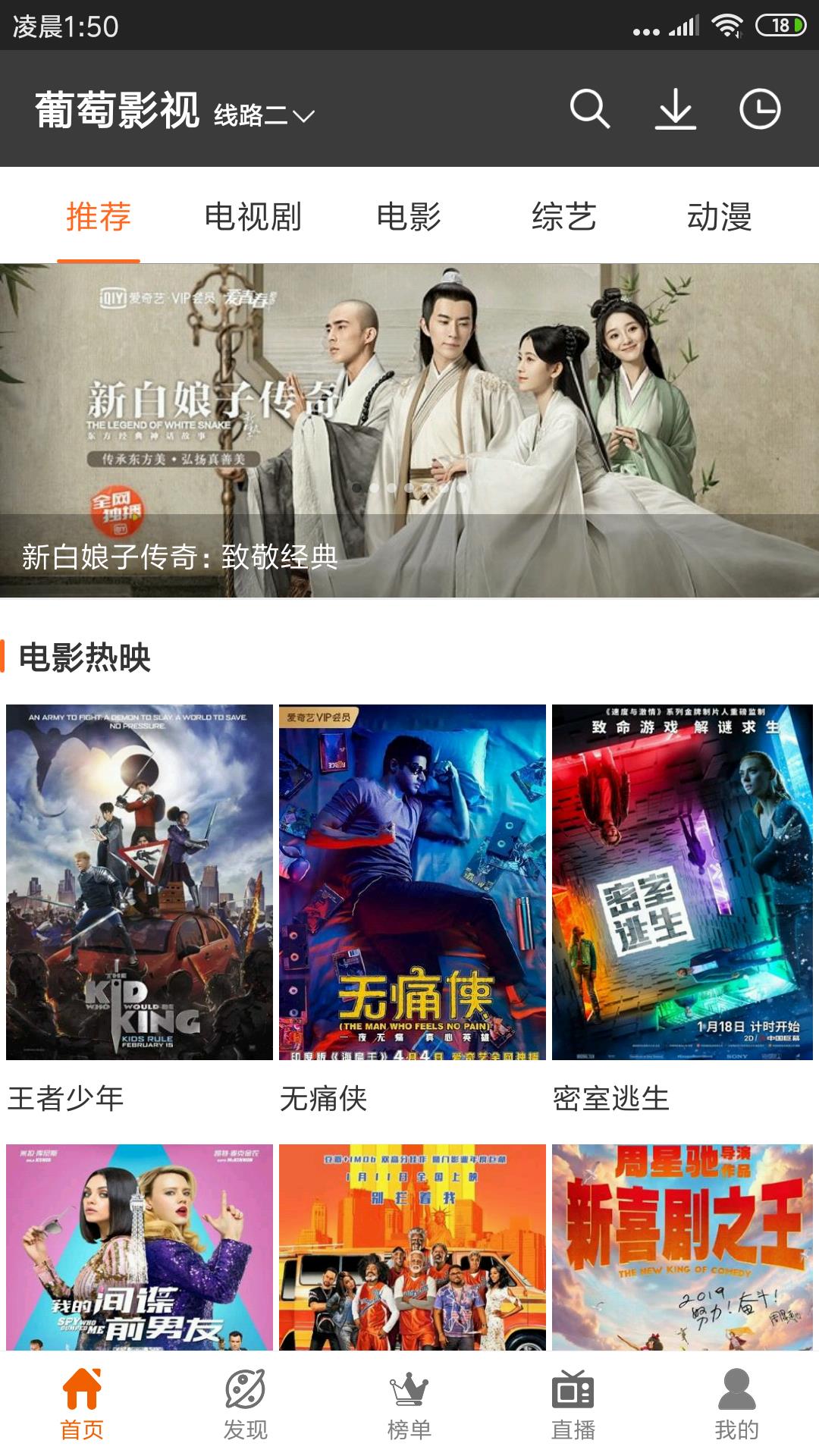Switch to the 电视剧 tab

click(253, 217)
